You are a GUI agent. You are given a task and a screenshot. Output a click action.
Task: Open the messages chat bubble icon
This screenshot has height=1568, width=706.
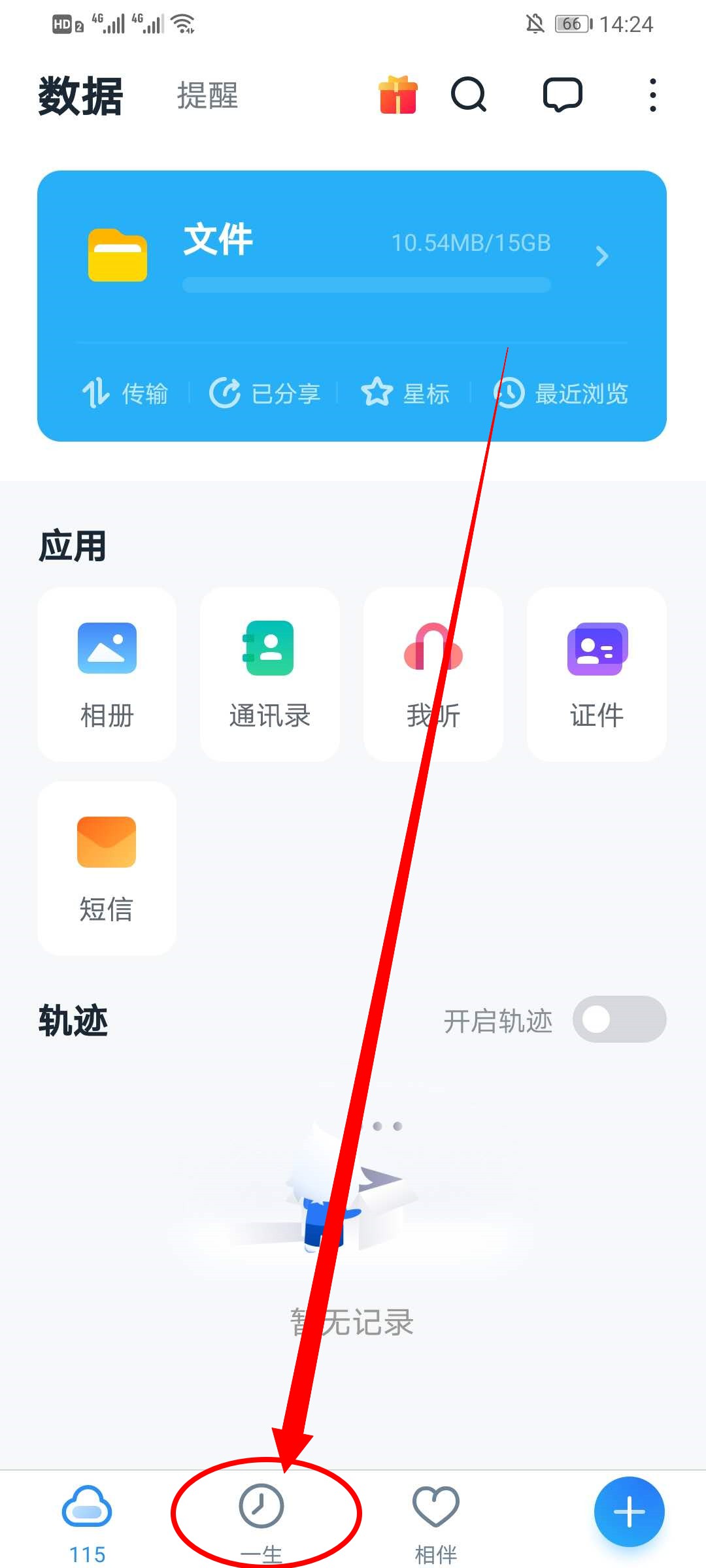[x=562, y=95]
